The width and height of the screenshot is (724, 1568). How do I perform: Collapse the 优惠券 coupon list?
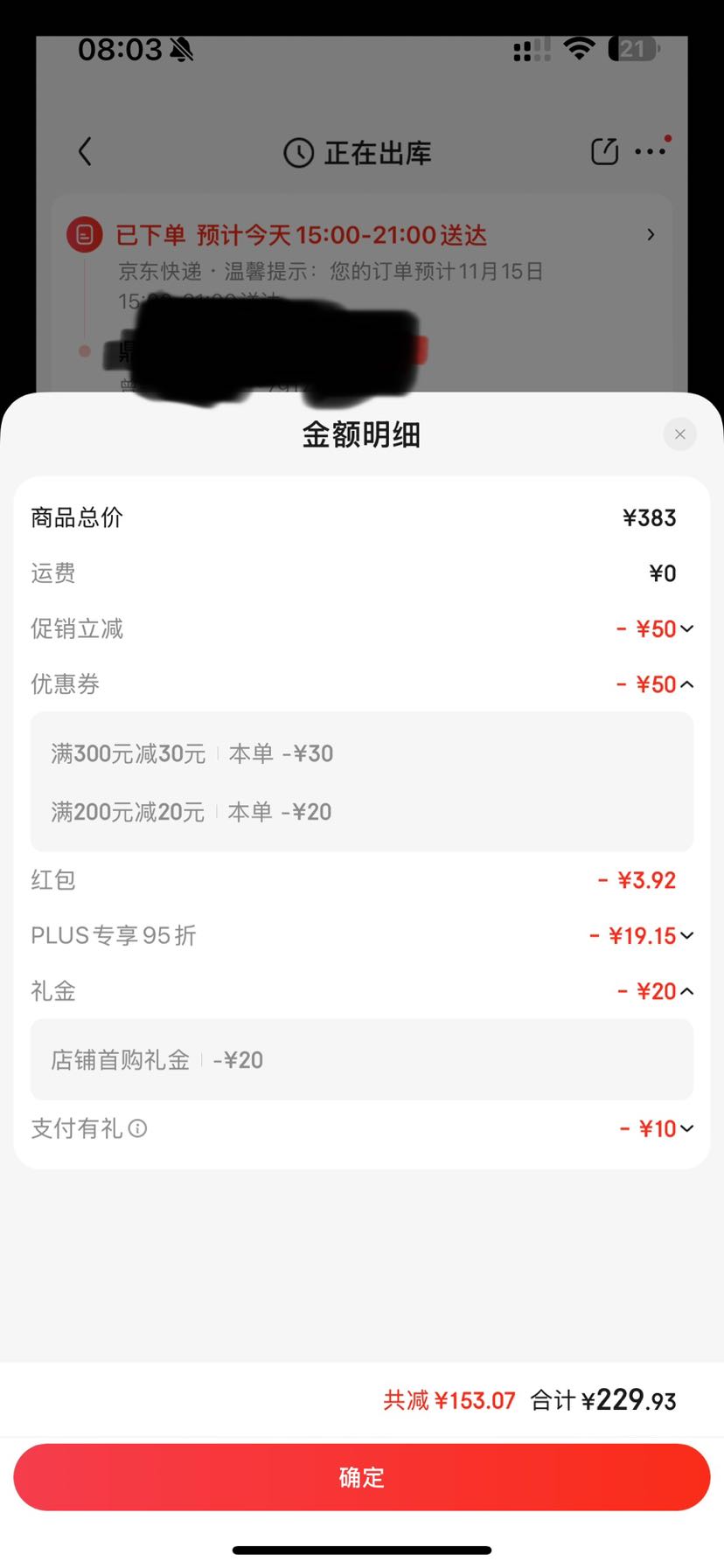[x=687, y=684]
